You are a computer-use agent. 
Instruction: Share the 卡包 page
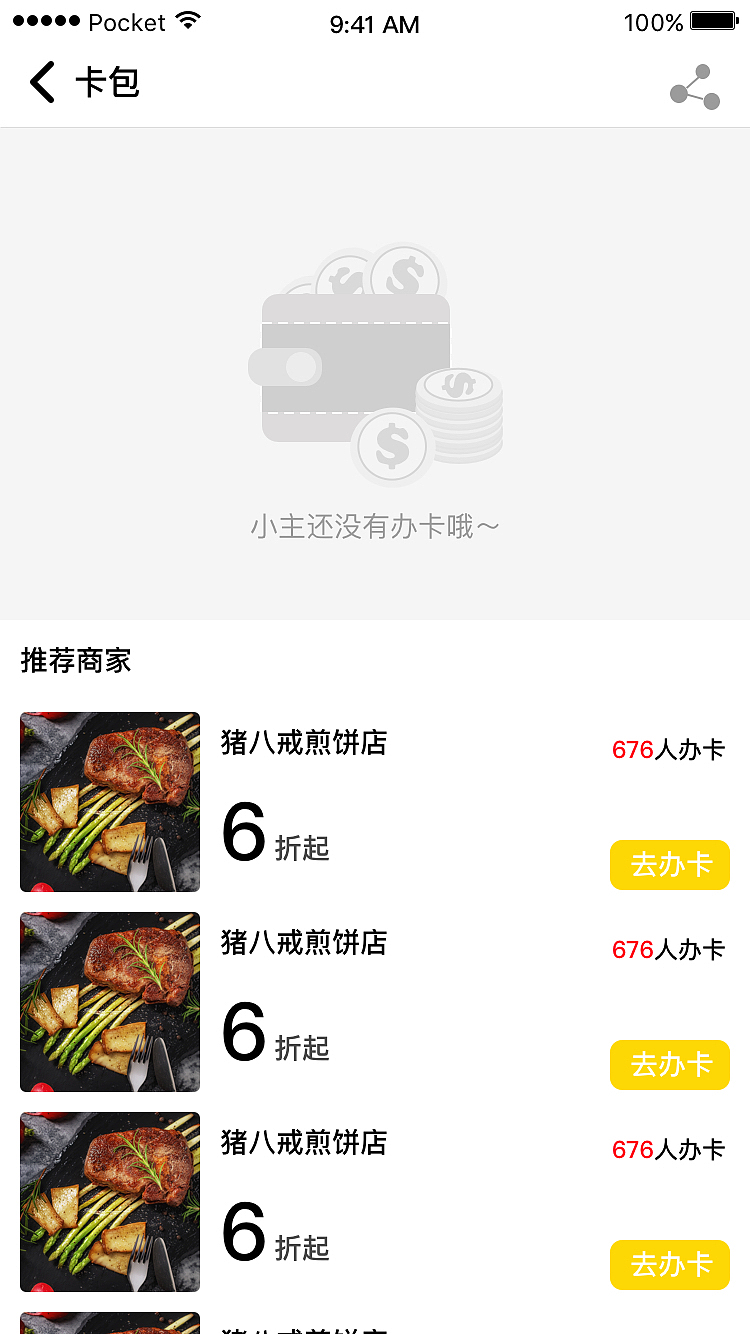[695, 87]
